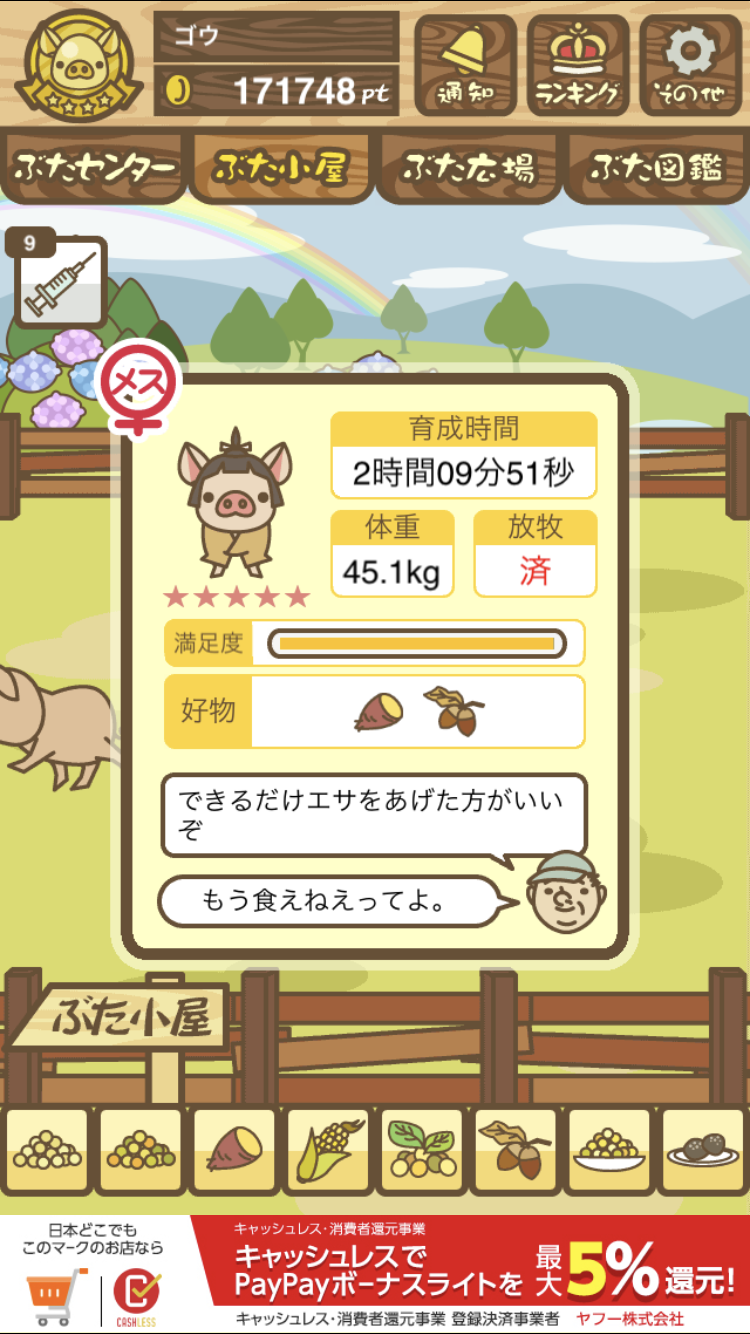Use the syringe item

(60, 282)
